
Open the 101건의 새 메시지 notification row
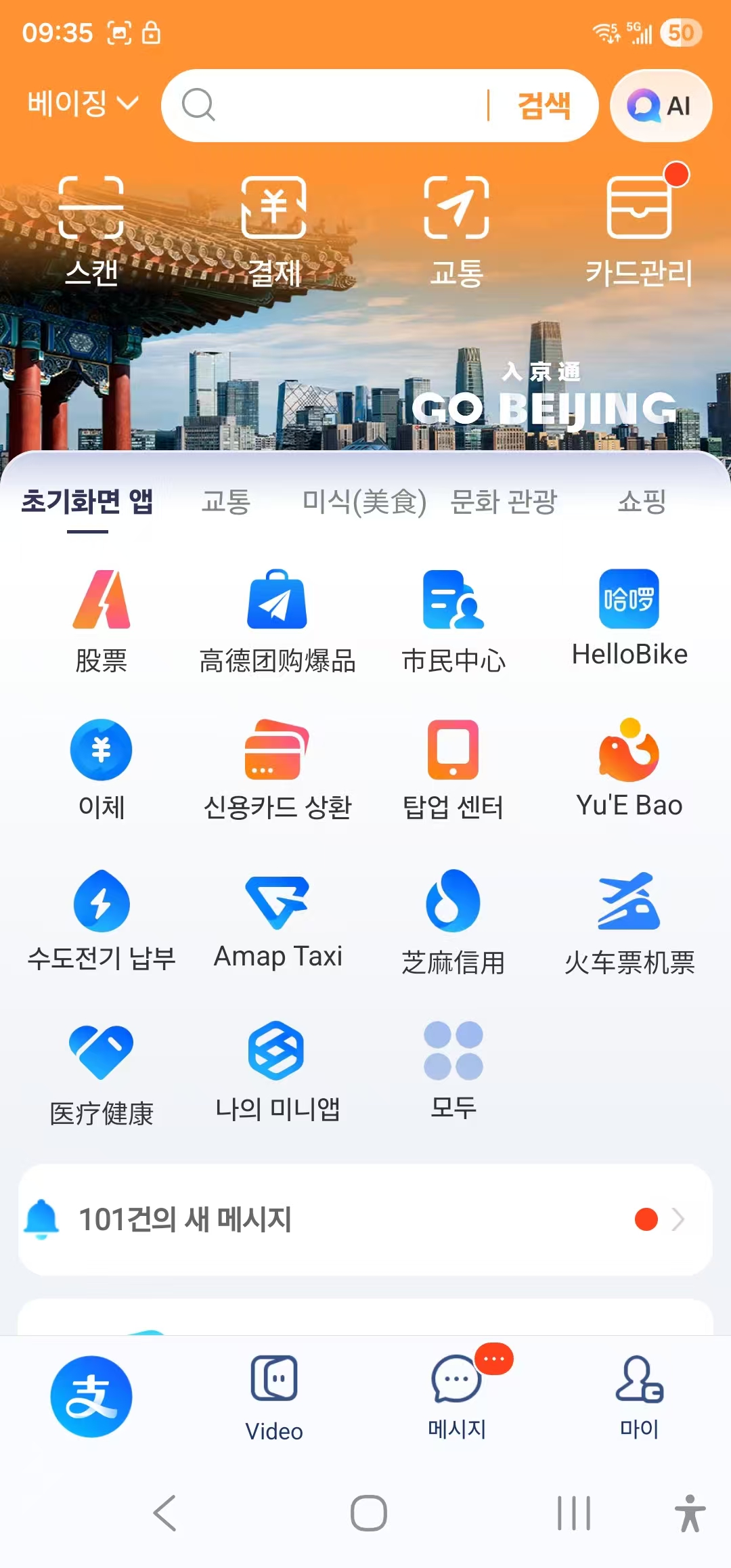pos(365,1220)
